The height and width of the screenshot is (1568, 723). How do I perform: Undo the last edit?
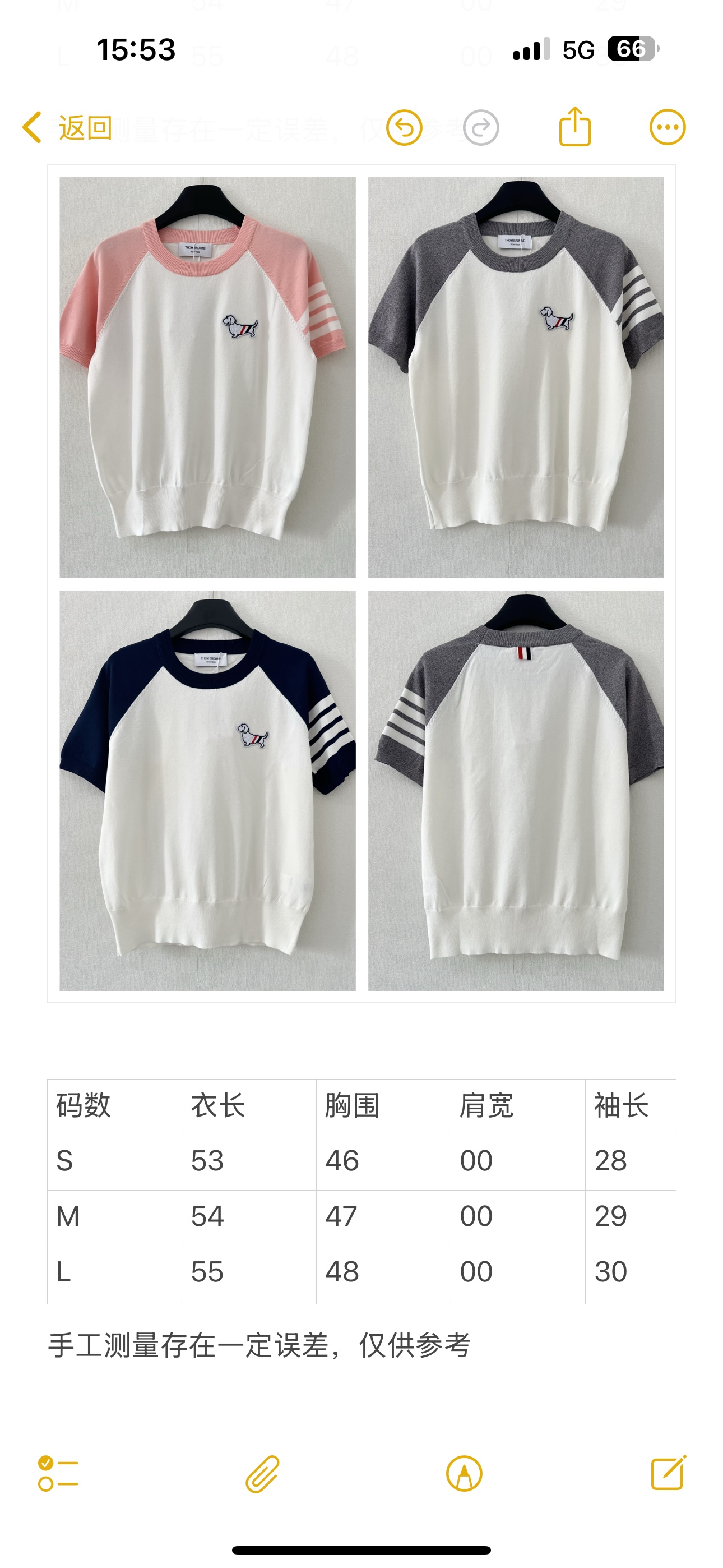404,128
